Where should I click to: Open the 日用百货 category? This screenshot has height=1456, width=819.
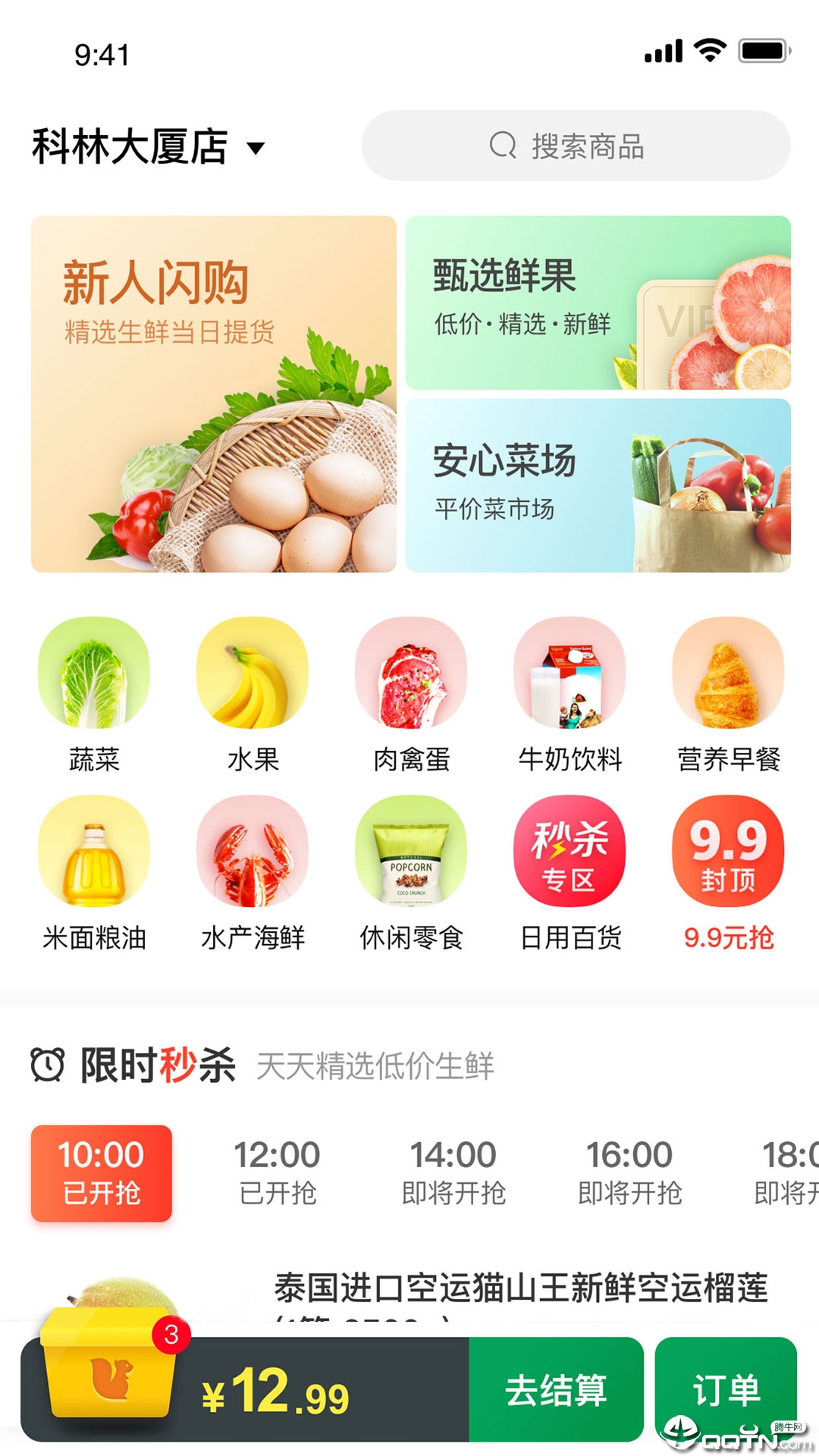[570, 872]
